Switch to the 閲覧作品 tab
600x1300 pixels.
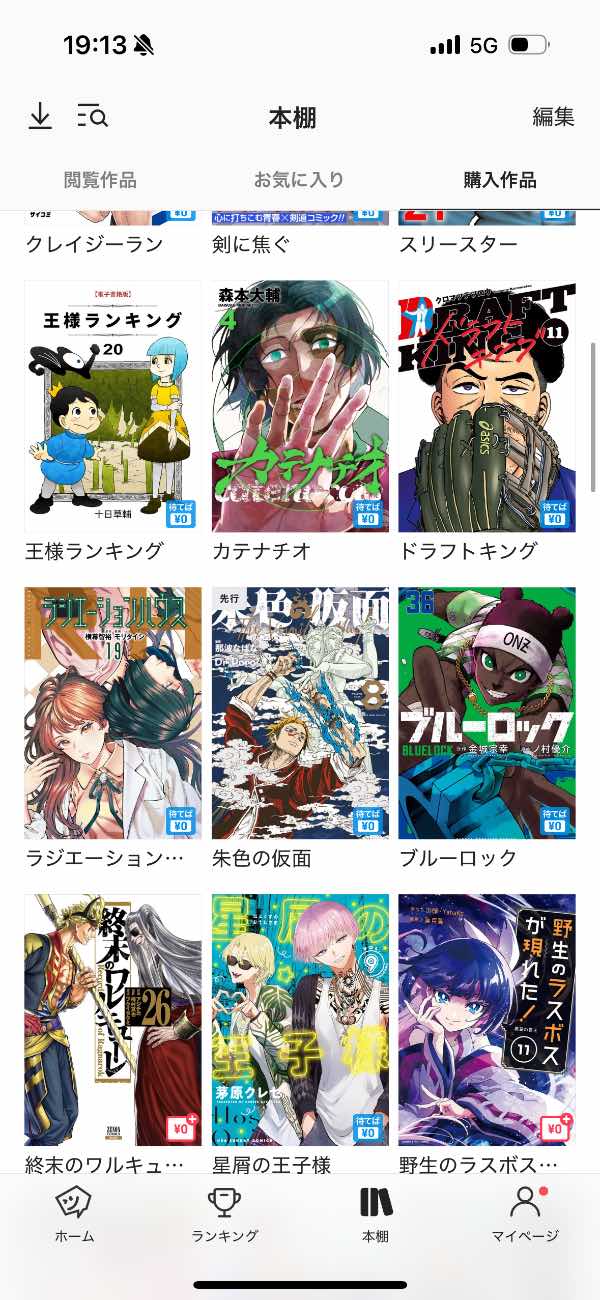(100, 180)
